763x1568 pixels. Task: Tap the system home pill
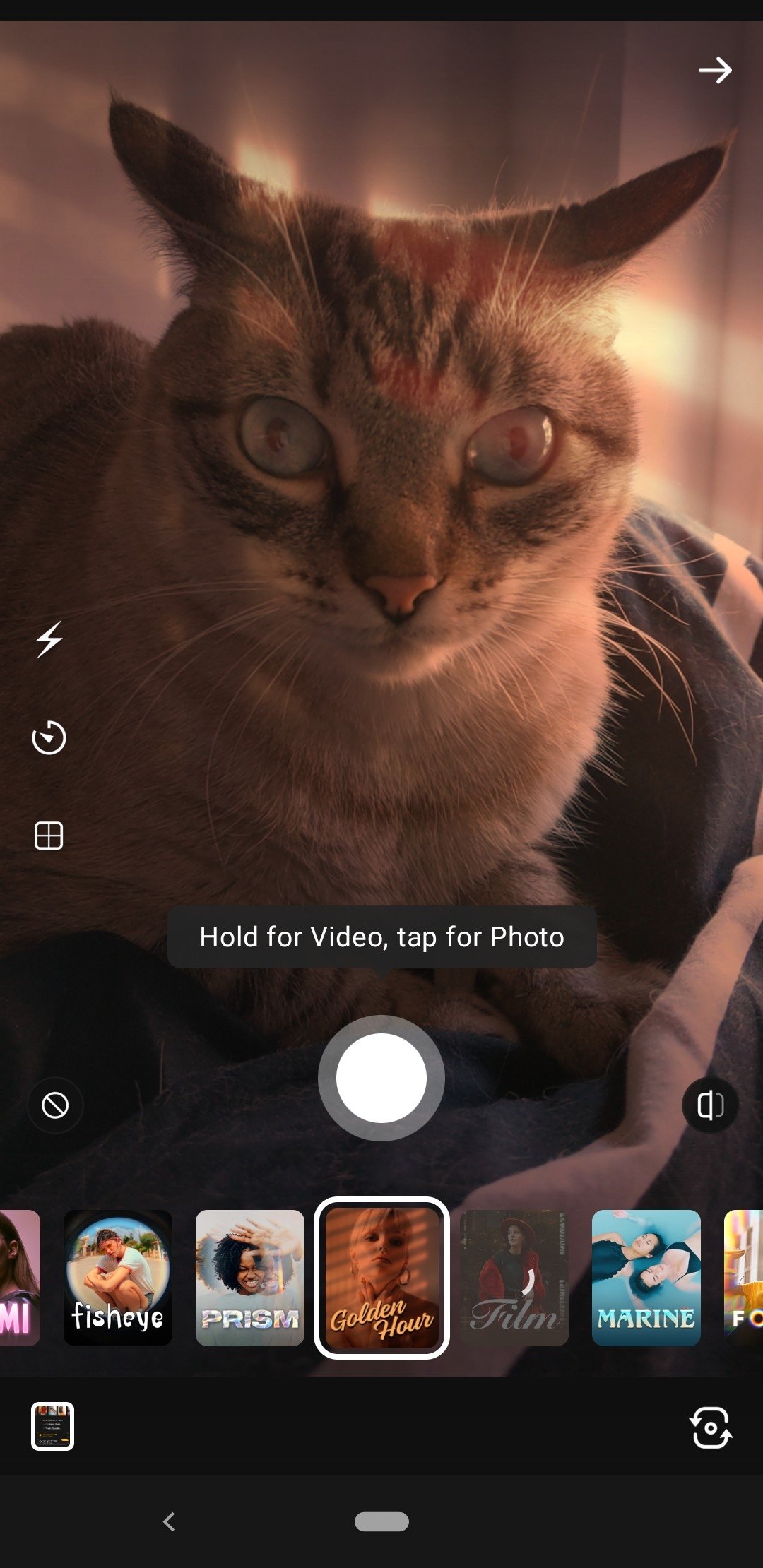(x=381, y=1521)
